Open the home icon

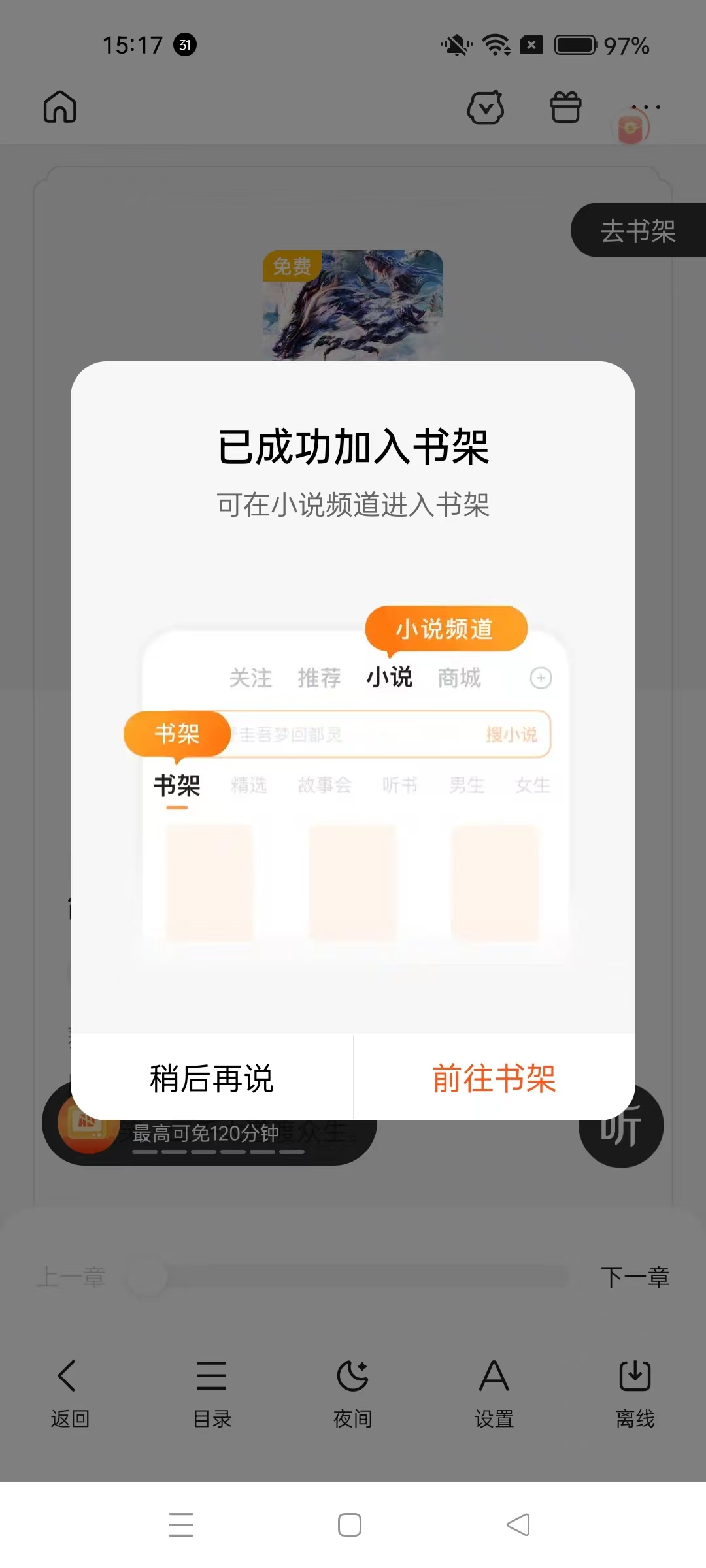pyautogui.click(x=60, y=106)
